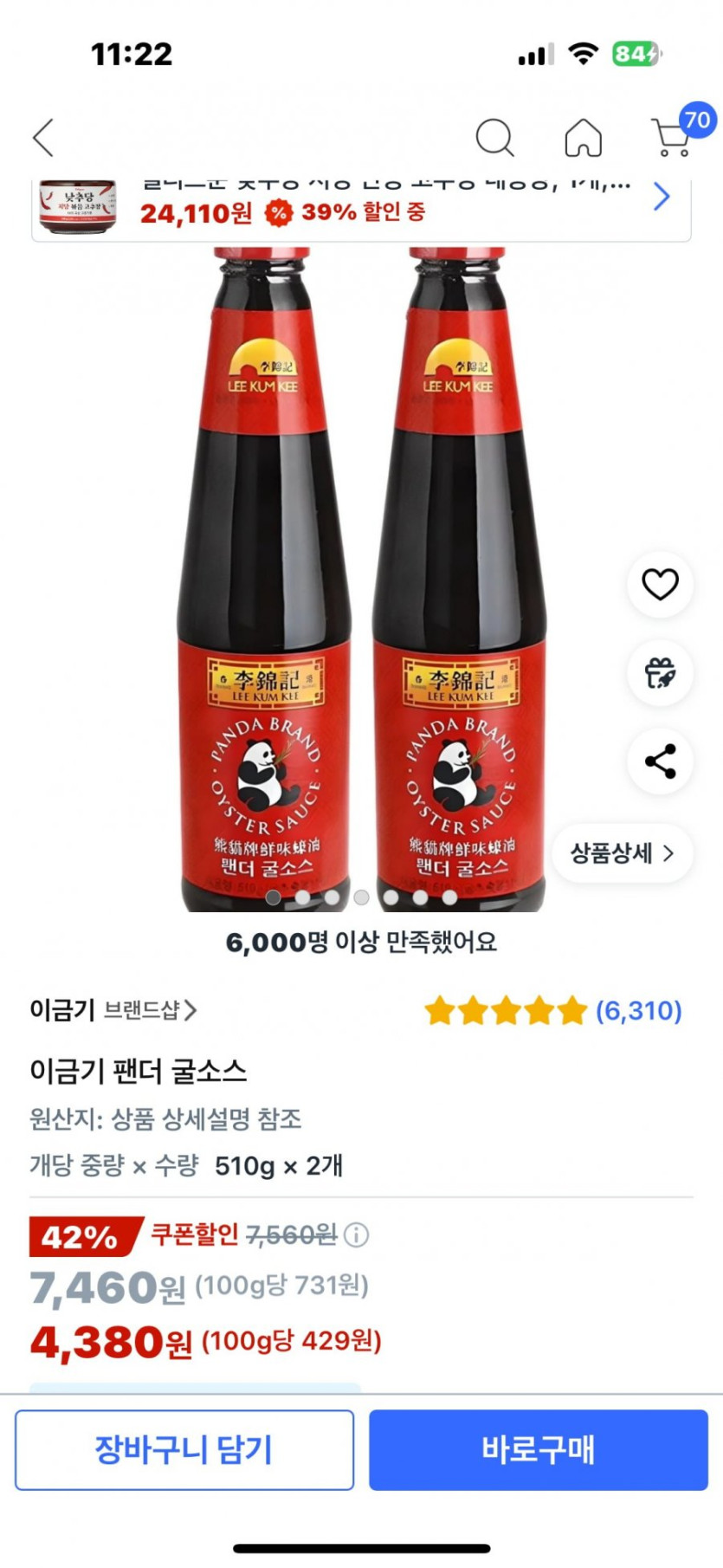Go back to the previous page
The image size is (723, 1568).
tap(43, 138)
